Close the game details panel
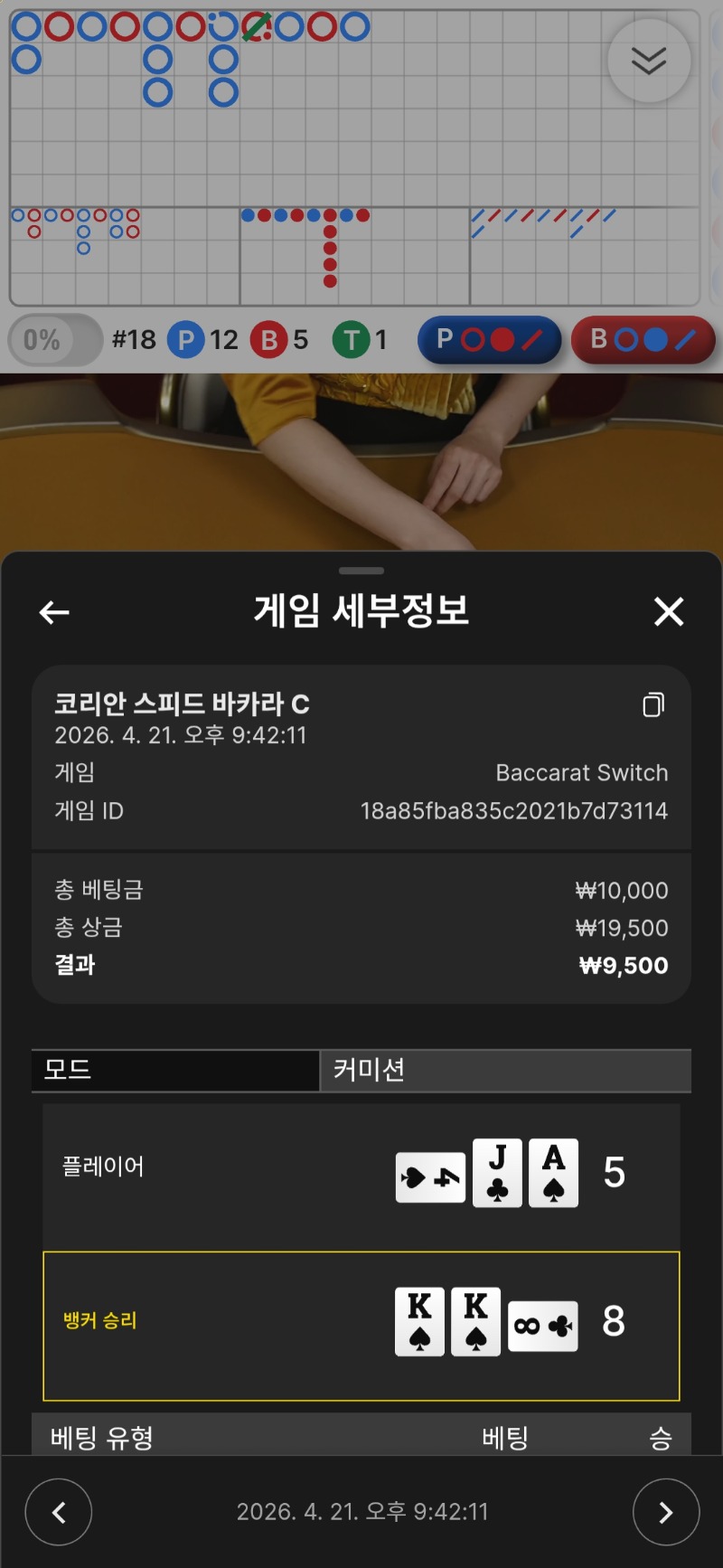 [669, 612]
